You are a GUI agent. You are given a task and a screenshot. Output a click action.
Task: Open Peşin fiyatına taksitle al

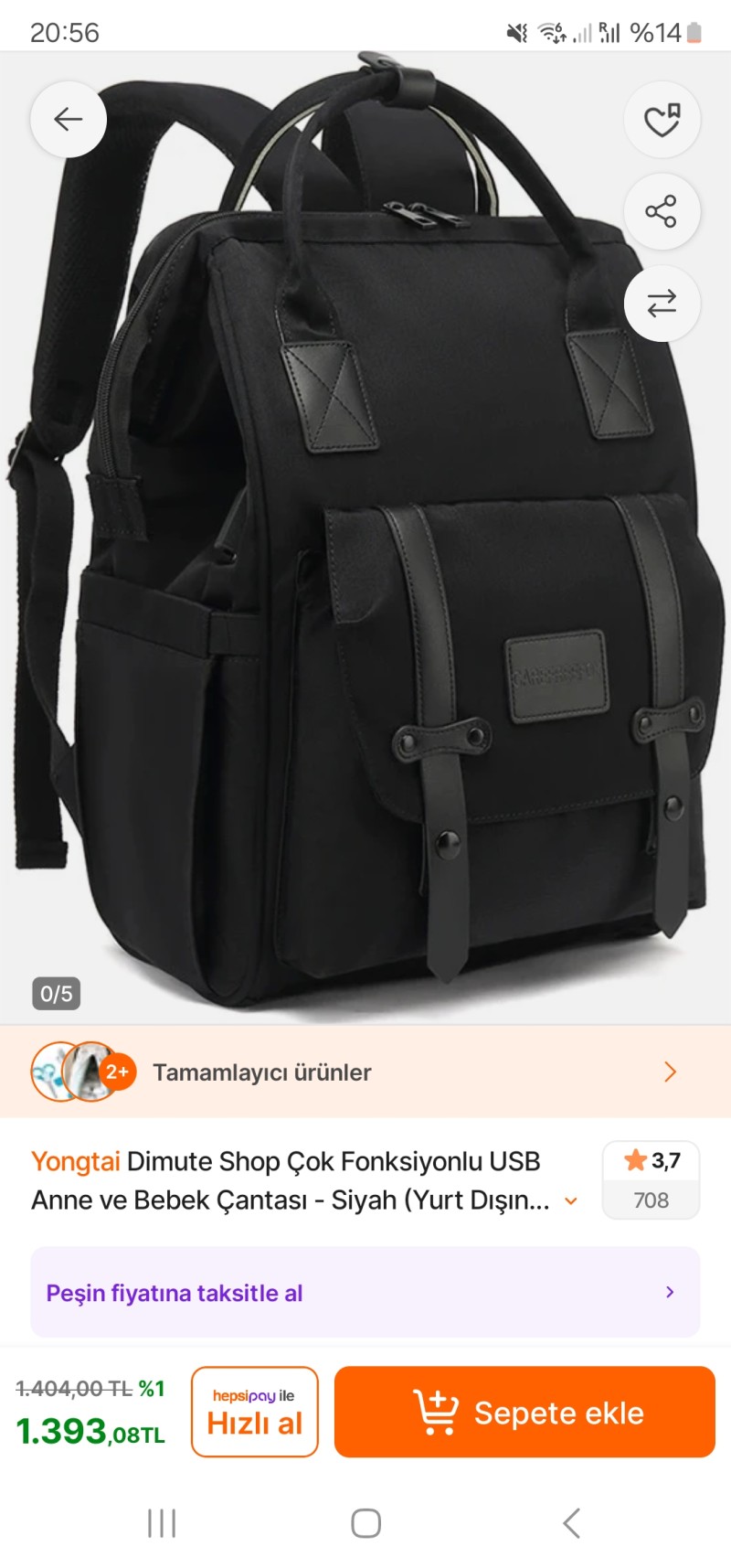pos(365,1292)
